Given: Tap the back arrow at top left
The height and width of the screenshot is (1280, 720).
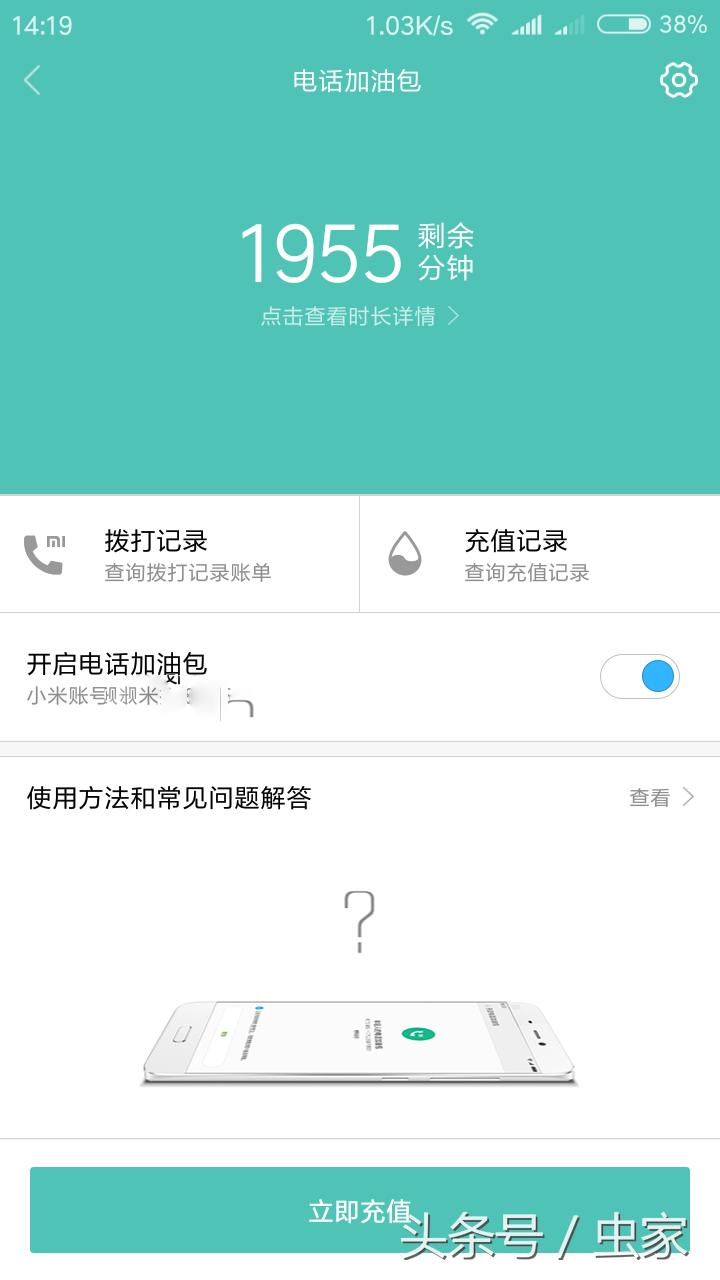Looking at the screenshot, I should click(x=33, y=81).
